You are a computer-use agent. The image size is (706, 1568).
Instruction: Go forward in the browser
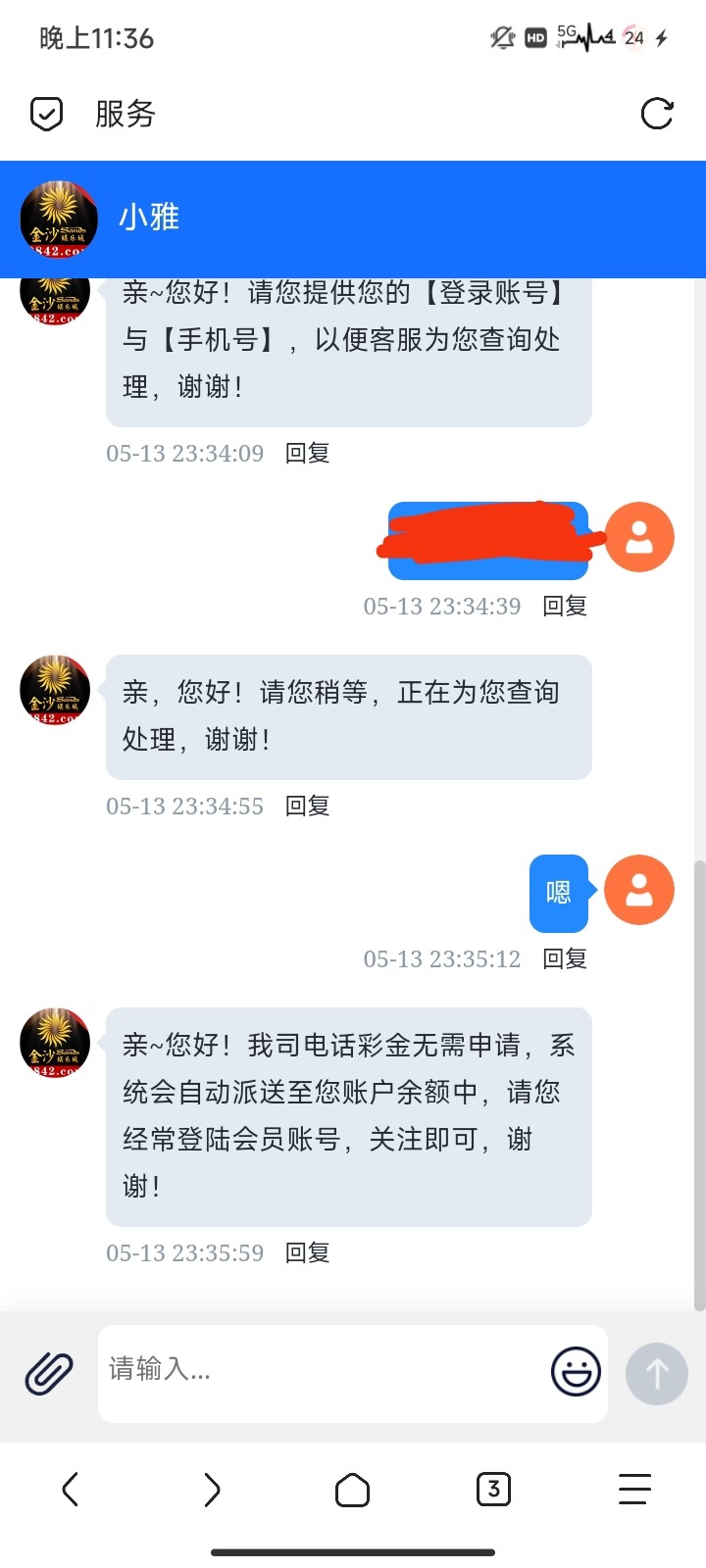point(212,1490)
